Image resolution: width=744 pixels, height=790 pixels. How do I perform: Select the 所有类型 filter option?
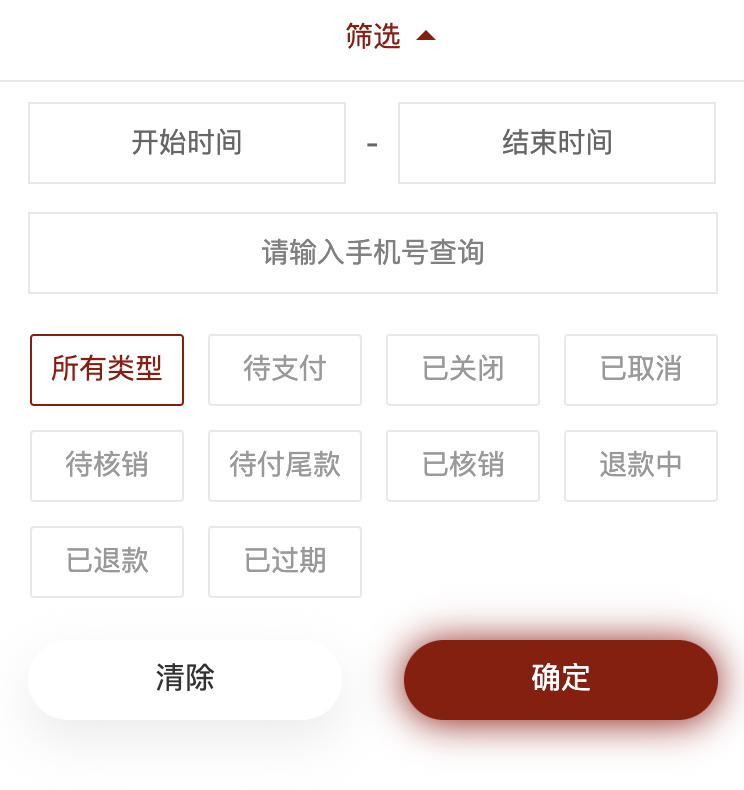[x=107, y=370]
